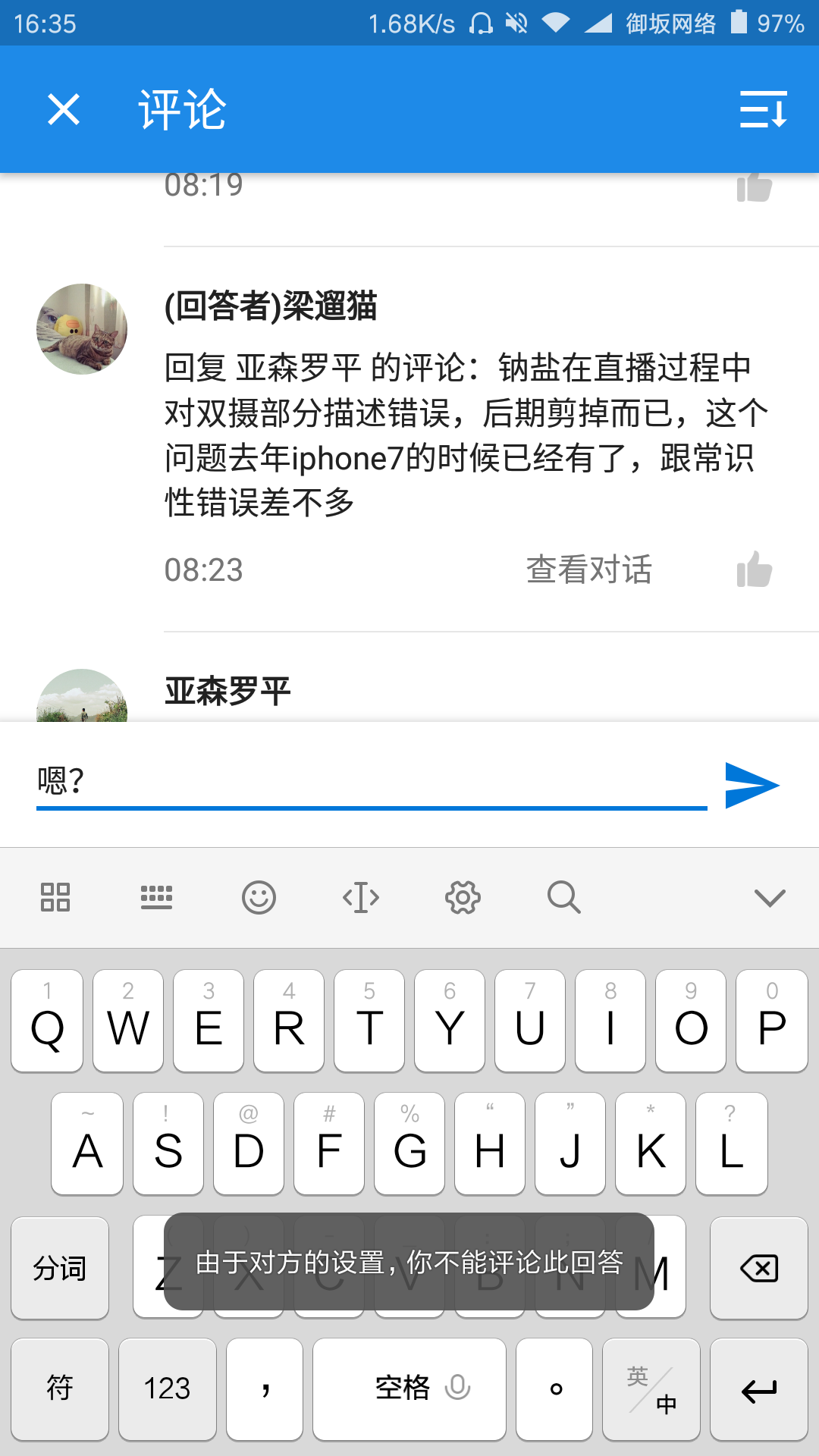Open the keyboard layout switcher

(x=156, y=898)
